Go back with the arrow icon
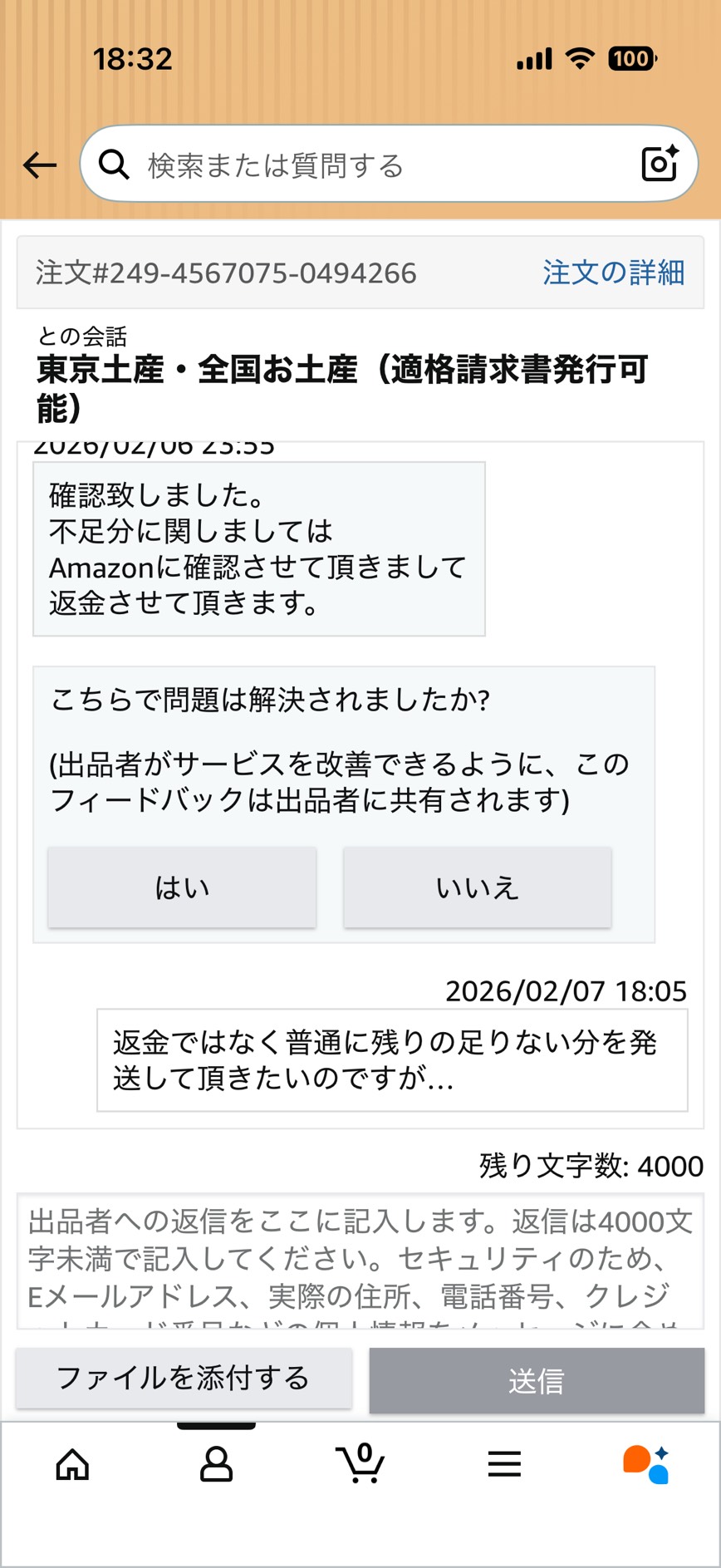Viewport: 721px width, 1568px height. pos(39,165)
